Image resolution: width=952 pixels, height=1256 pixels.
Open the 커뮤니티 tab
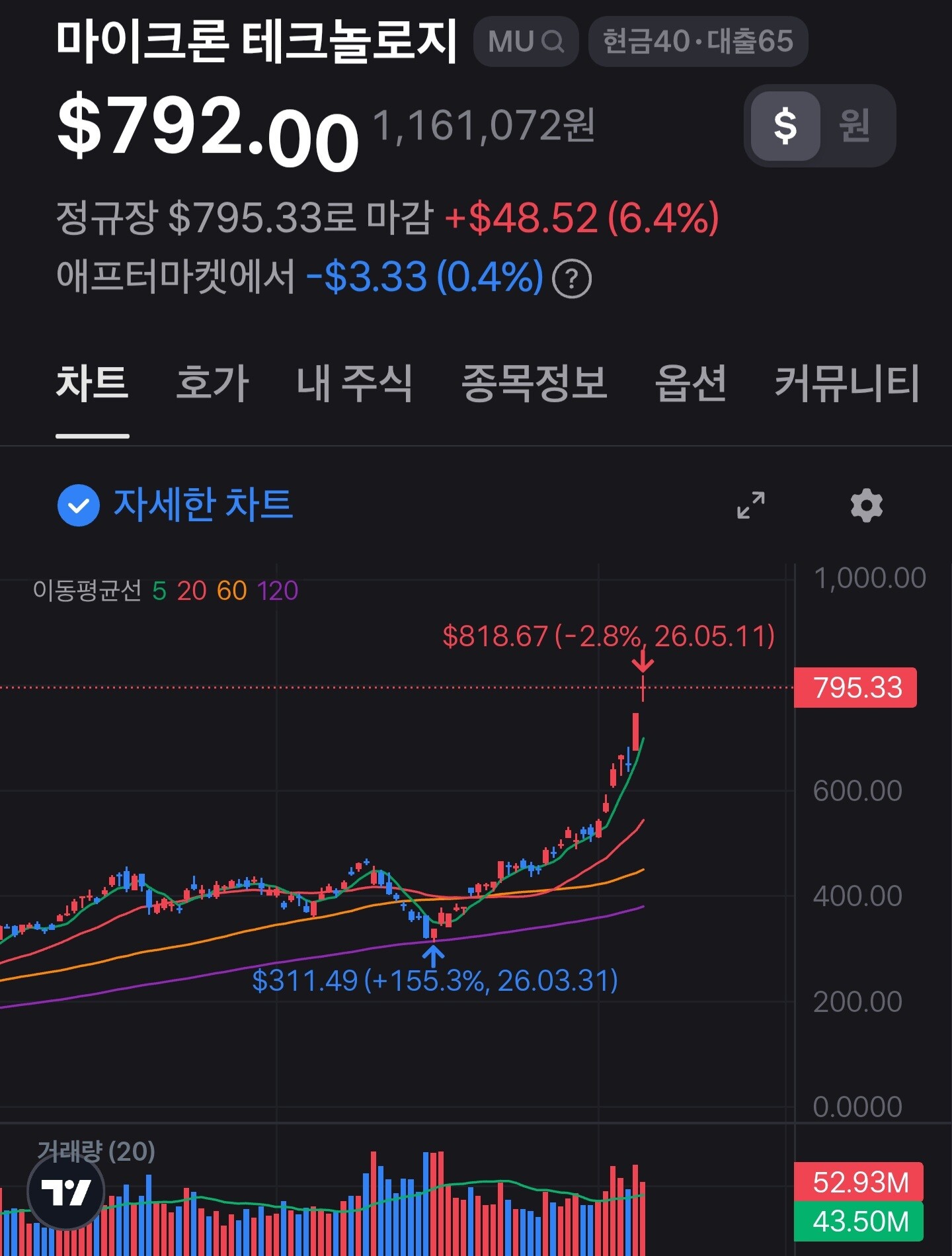pos(847,384)
